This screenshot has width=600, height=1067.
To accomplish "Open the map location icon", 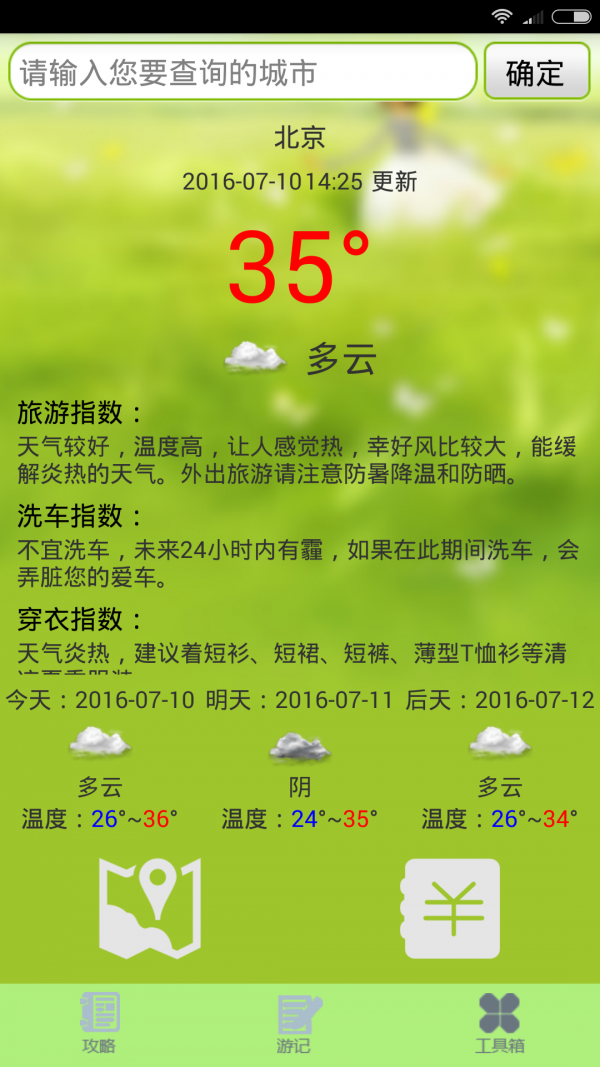I will tap(150, 908).
